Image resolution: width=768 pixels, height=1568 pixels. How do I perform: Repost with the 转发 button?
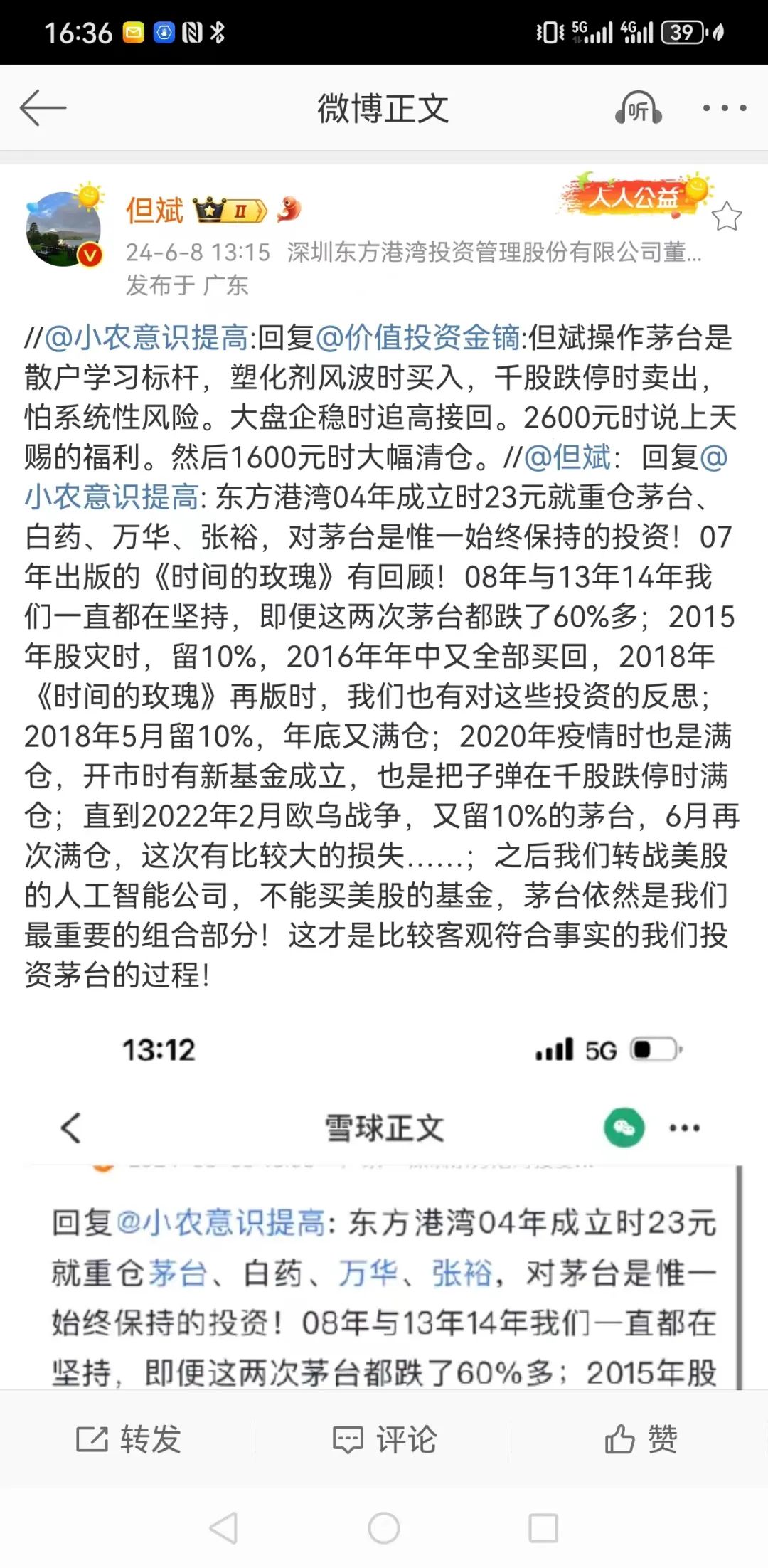[x=129, y=1439]
